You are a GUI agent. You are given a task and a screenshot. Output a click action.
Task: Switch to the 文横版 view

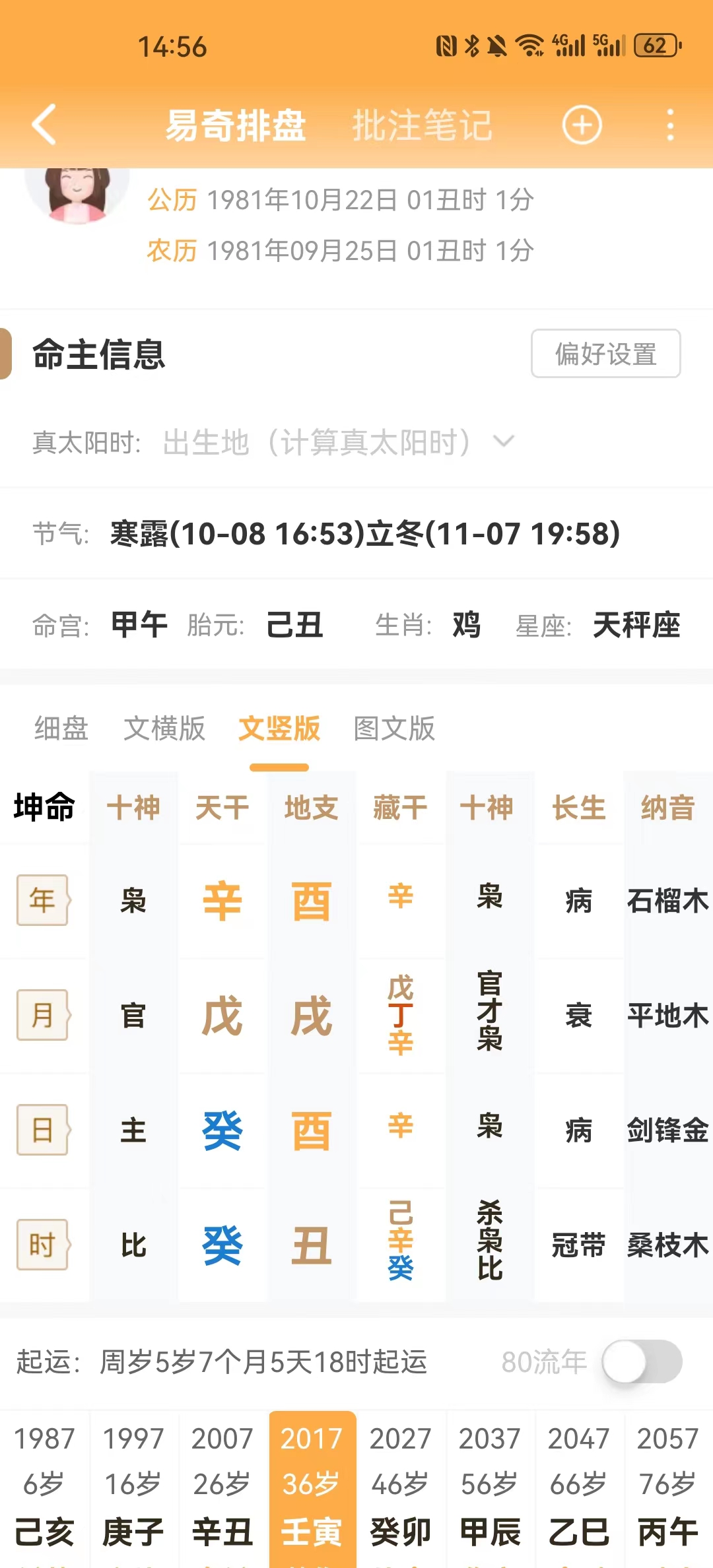pyautogui.click(x=164, y=729)
